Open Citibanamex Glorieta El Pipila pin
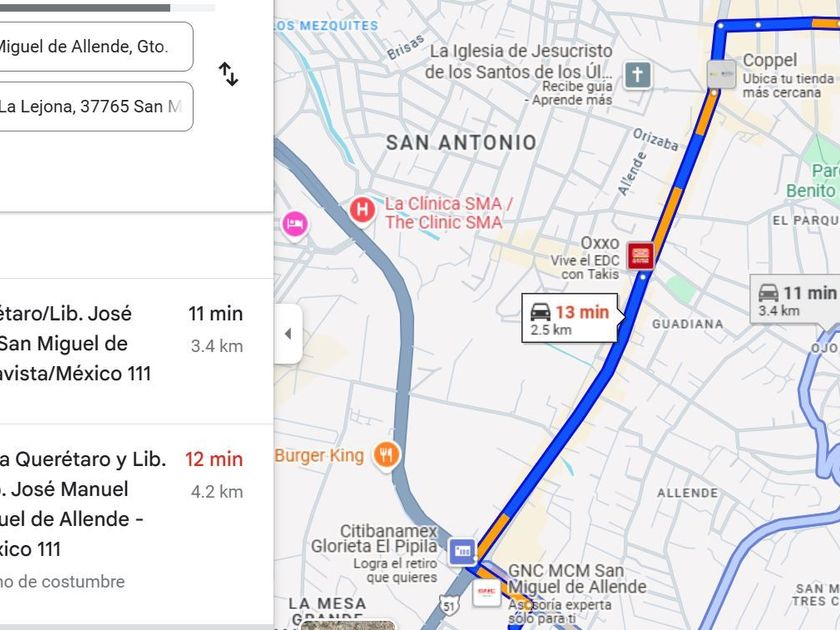This screenshot has width=840, height=630. coord(462,550)
